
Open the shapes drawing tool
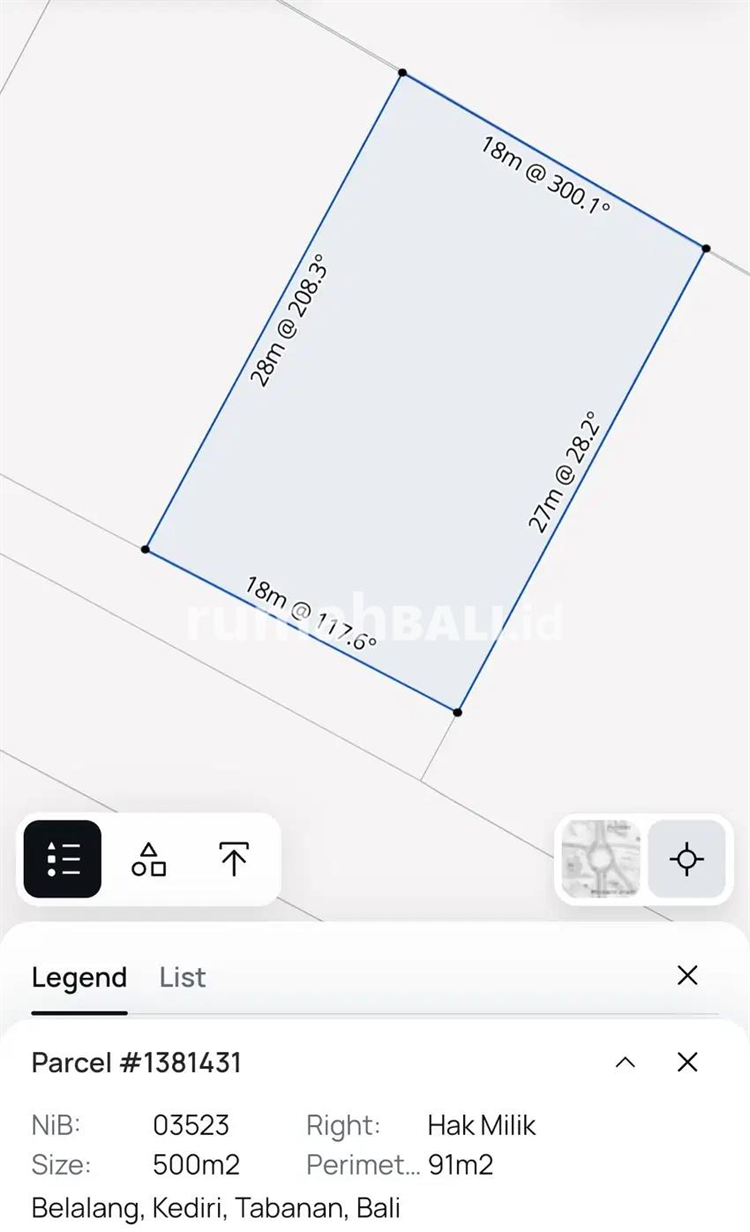(149, 859)
